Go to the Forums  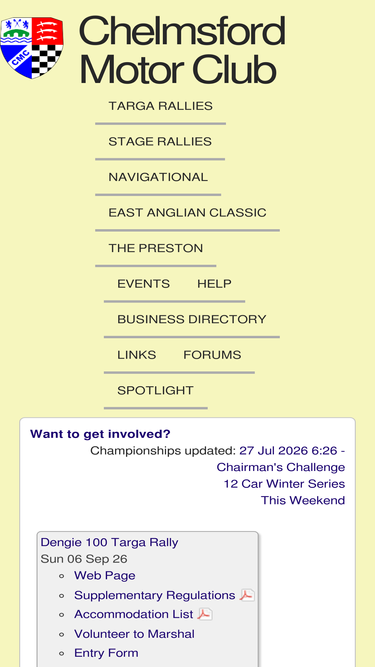(x=212, y=355)
